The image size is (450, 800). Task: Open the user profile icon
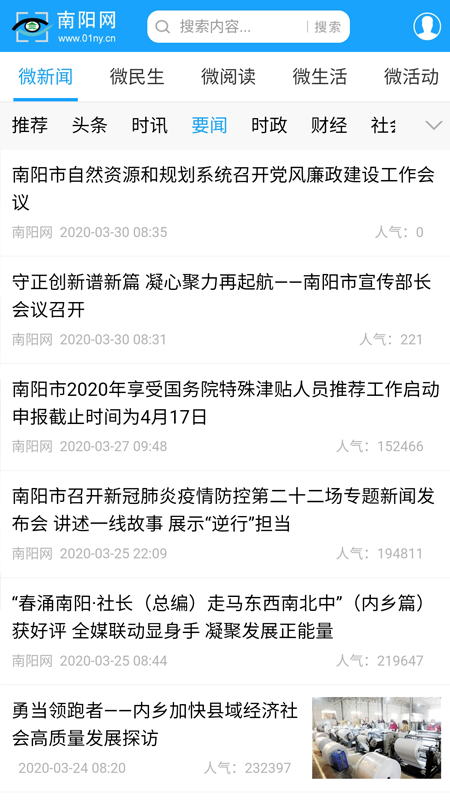pos(427,26)
